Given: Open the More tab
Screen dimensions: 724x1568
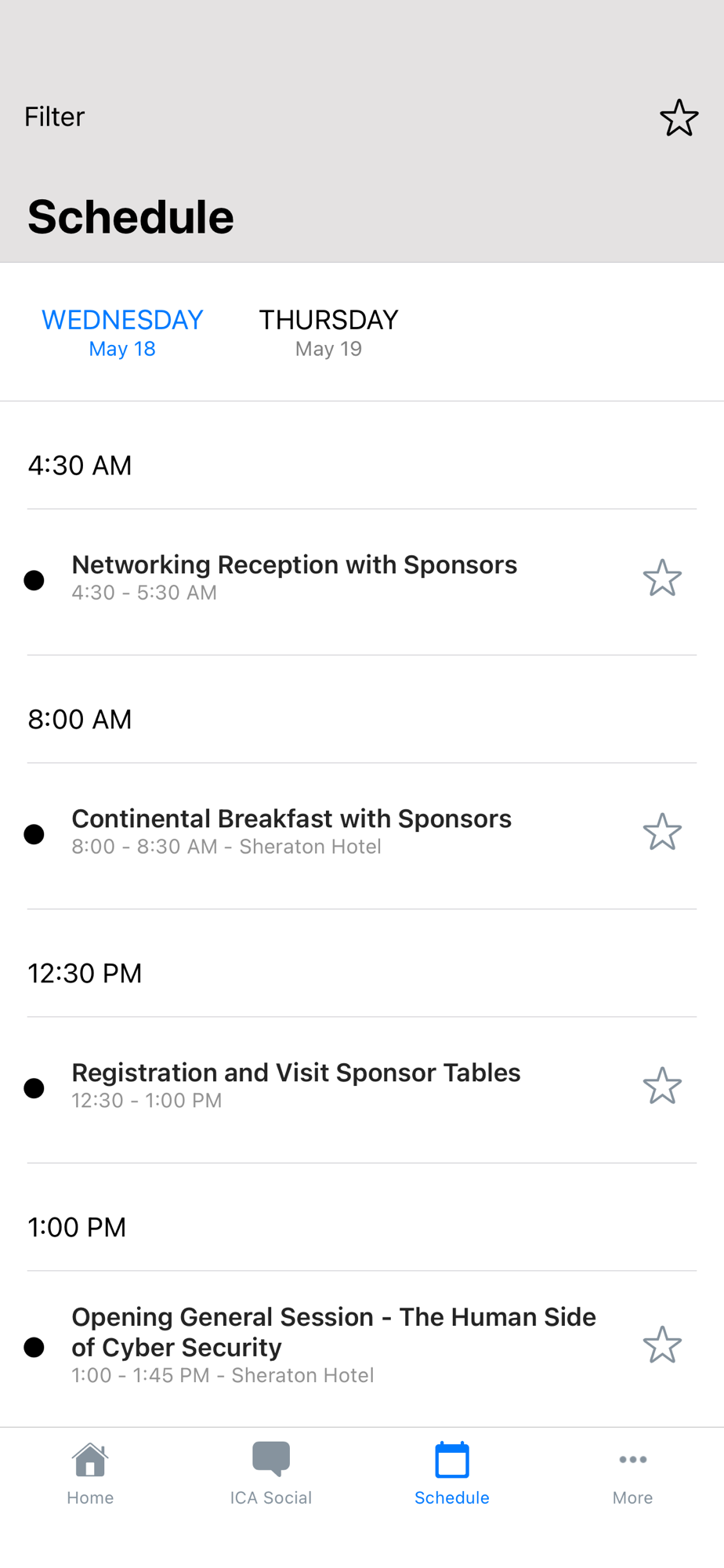Looking at the screenshot, I should [632, 1474].
